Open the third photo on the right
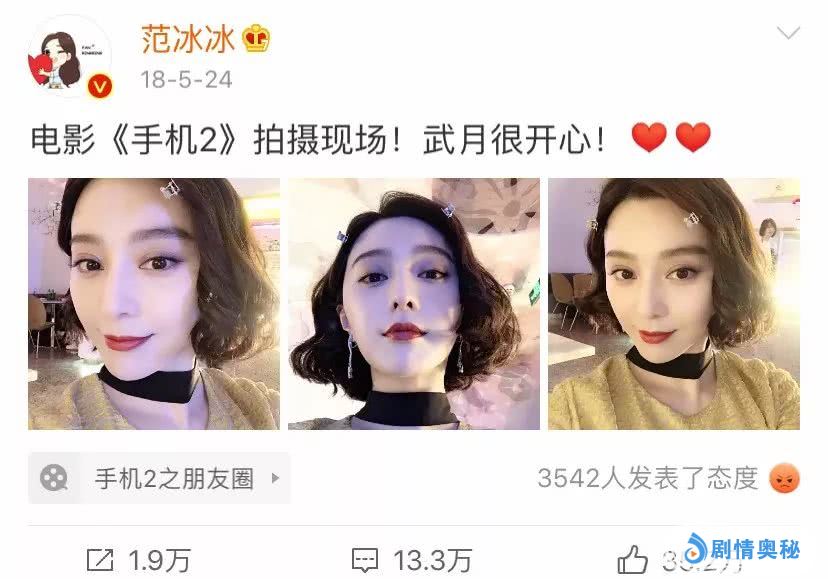Image resolution: width=828 pixels, height=579 pixels. pos(674,304)
